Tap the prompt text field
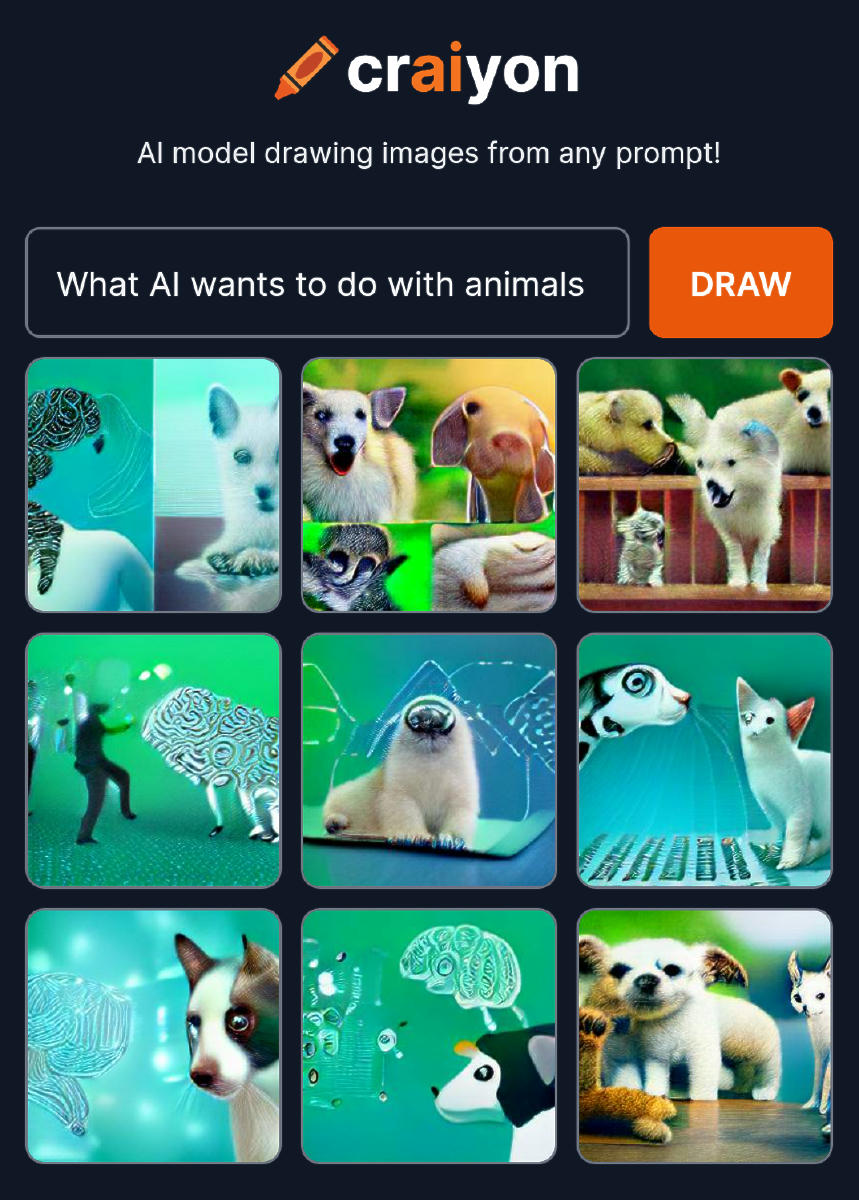Image resolution: width=859 pixels, height=1200 pixels. [x=327, y=283]
